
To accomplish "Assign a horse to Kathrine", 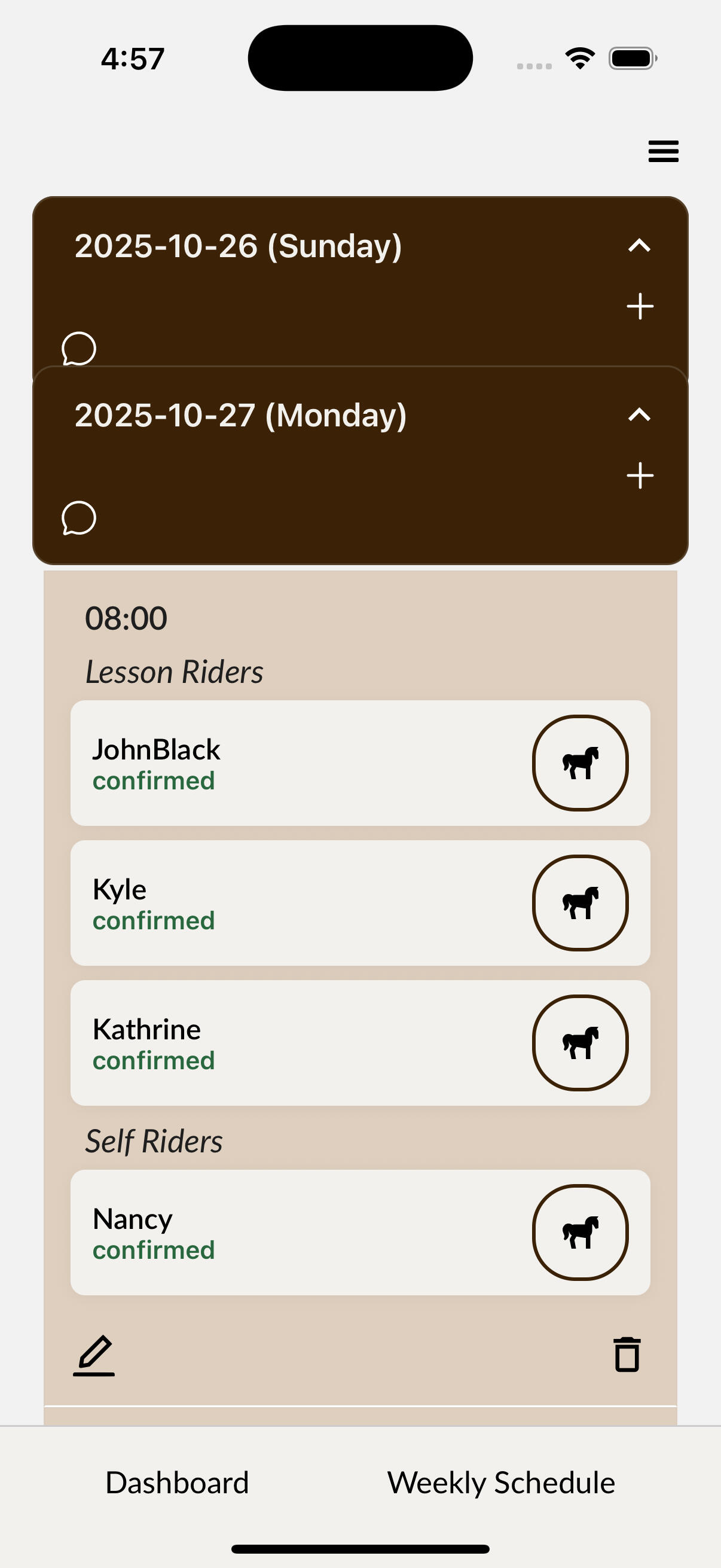I will tap(580, 1043).
